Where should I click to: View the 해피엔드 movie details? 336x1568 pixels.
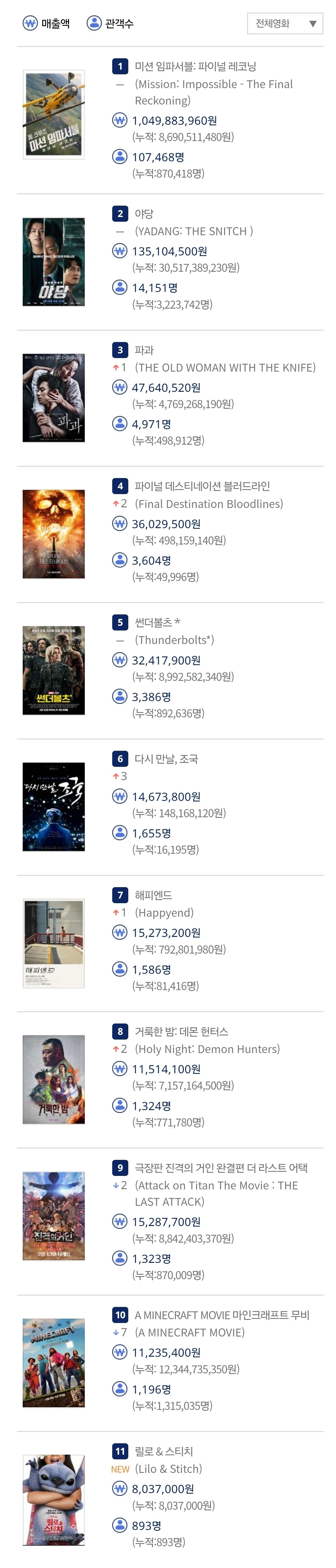coord(154,895)
